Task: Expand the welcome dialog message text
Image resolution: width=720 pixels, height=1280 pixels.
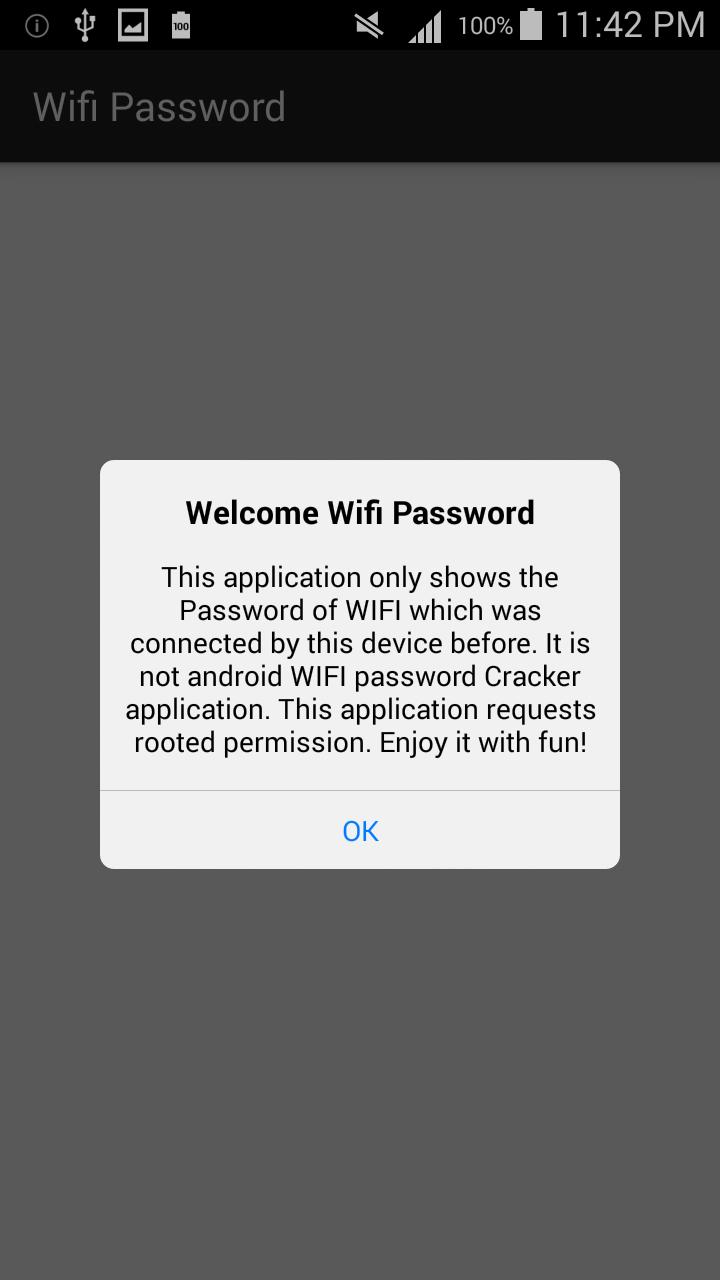Action: click(x=360, y=660)
